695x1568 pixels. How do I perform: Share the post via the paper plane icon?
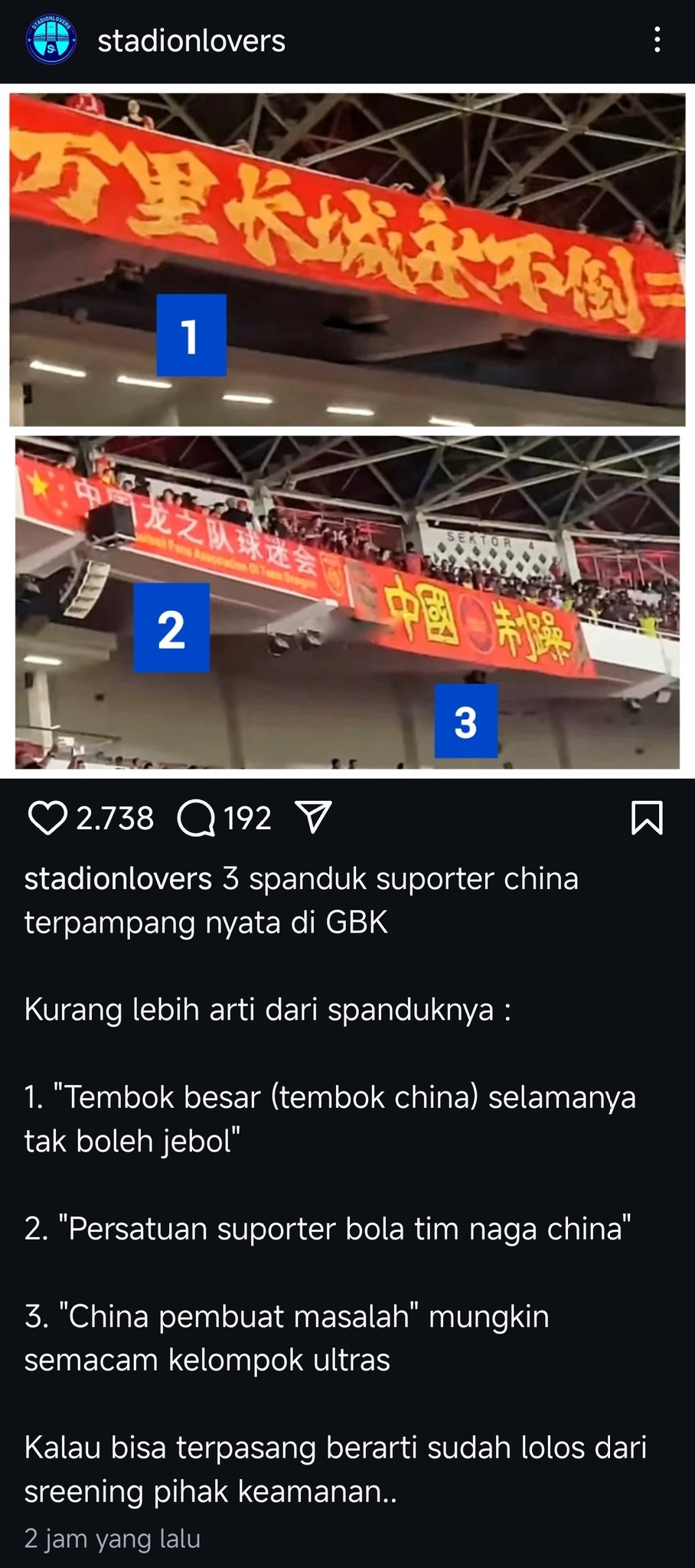[x=313, y=818]
